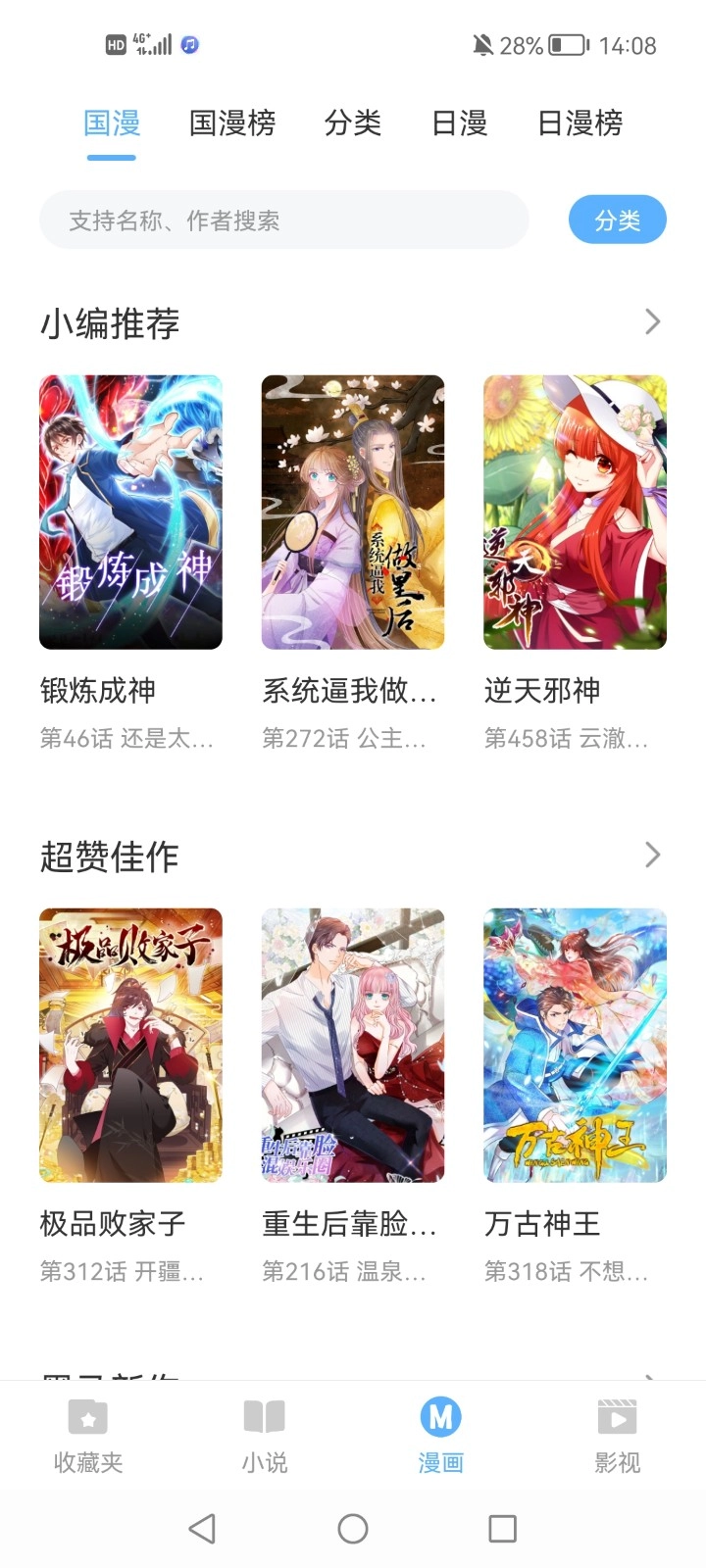Tap the blue 分类 button
706x1568 pixels.
pos(618,220)
